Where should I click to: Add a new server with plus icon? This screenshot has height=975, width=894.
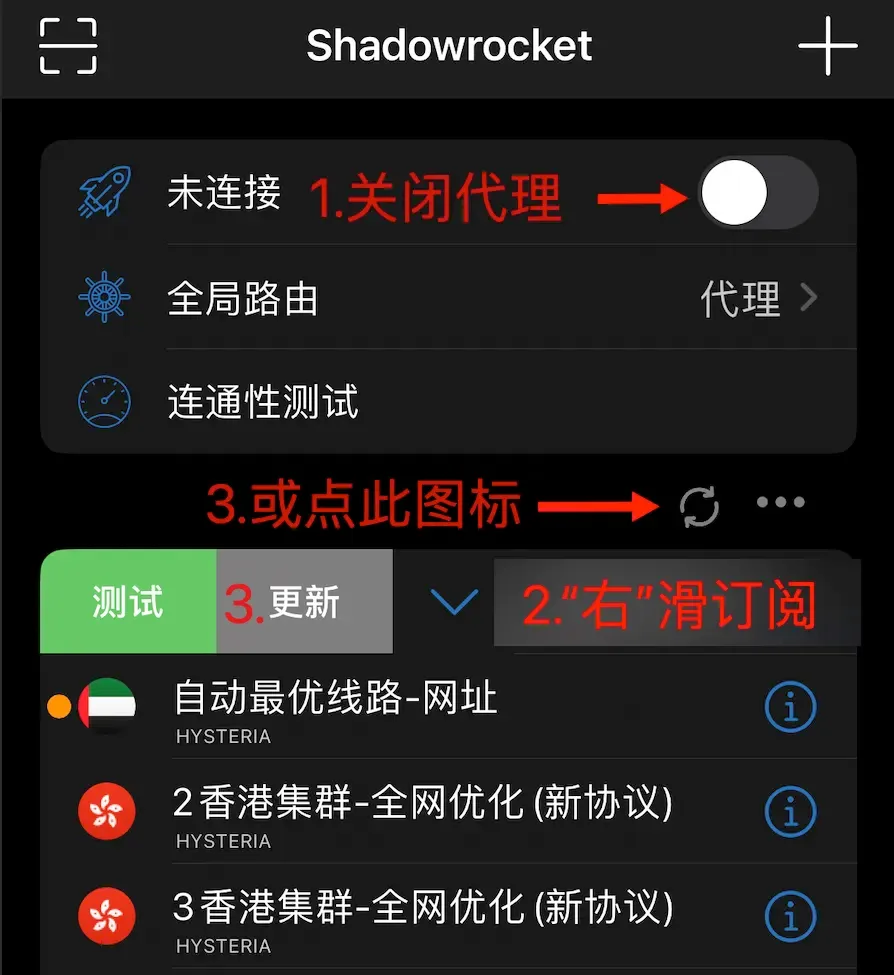point(827,46)
